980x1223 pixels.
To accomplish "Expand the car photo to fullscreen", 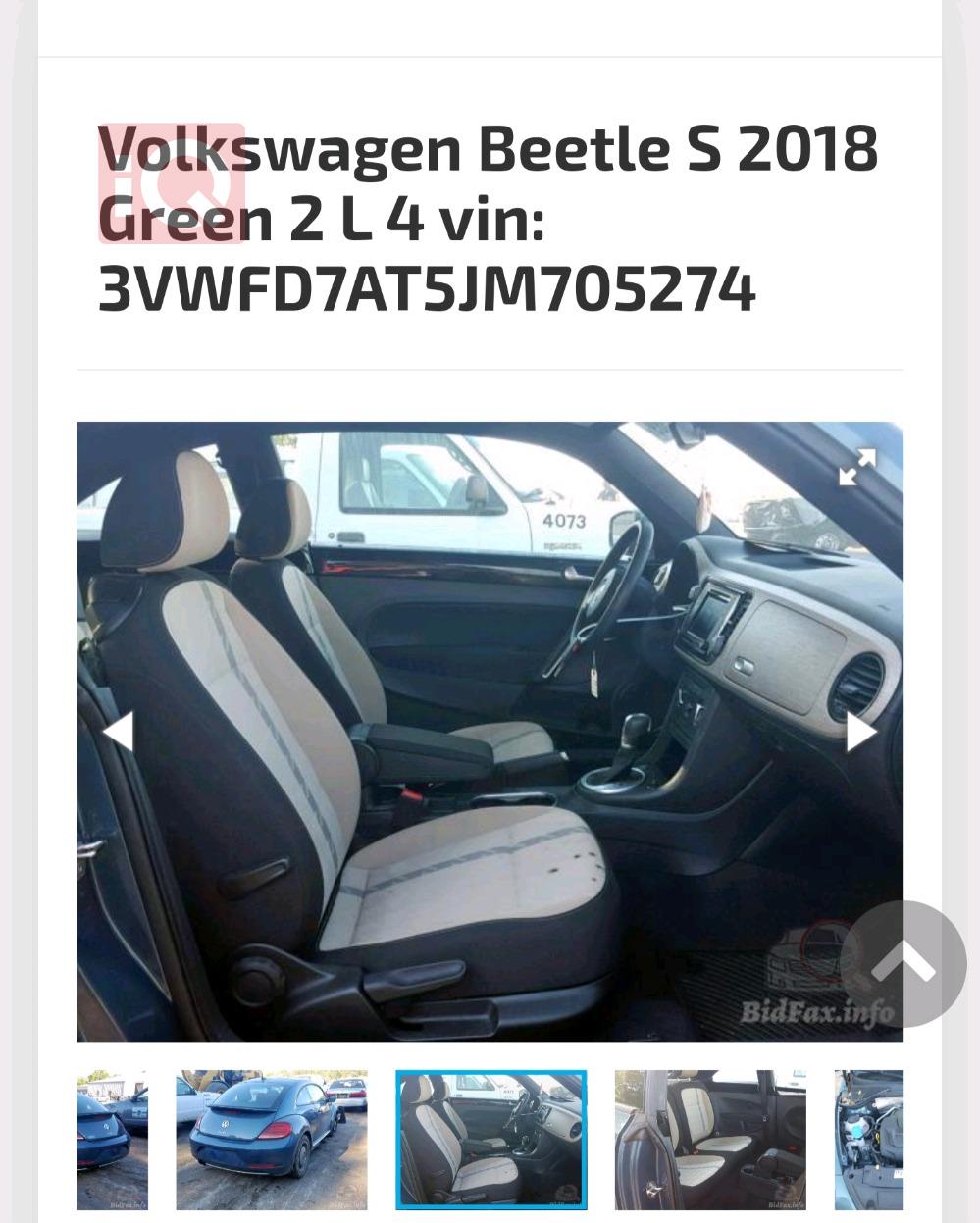I will 856,467.
